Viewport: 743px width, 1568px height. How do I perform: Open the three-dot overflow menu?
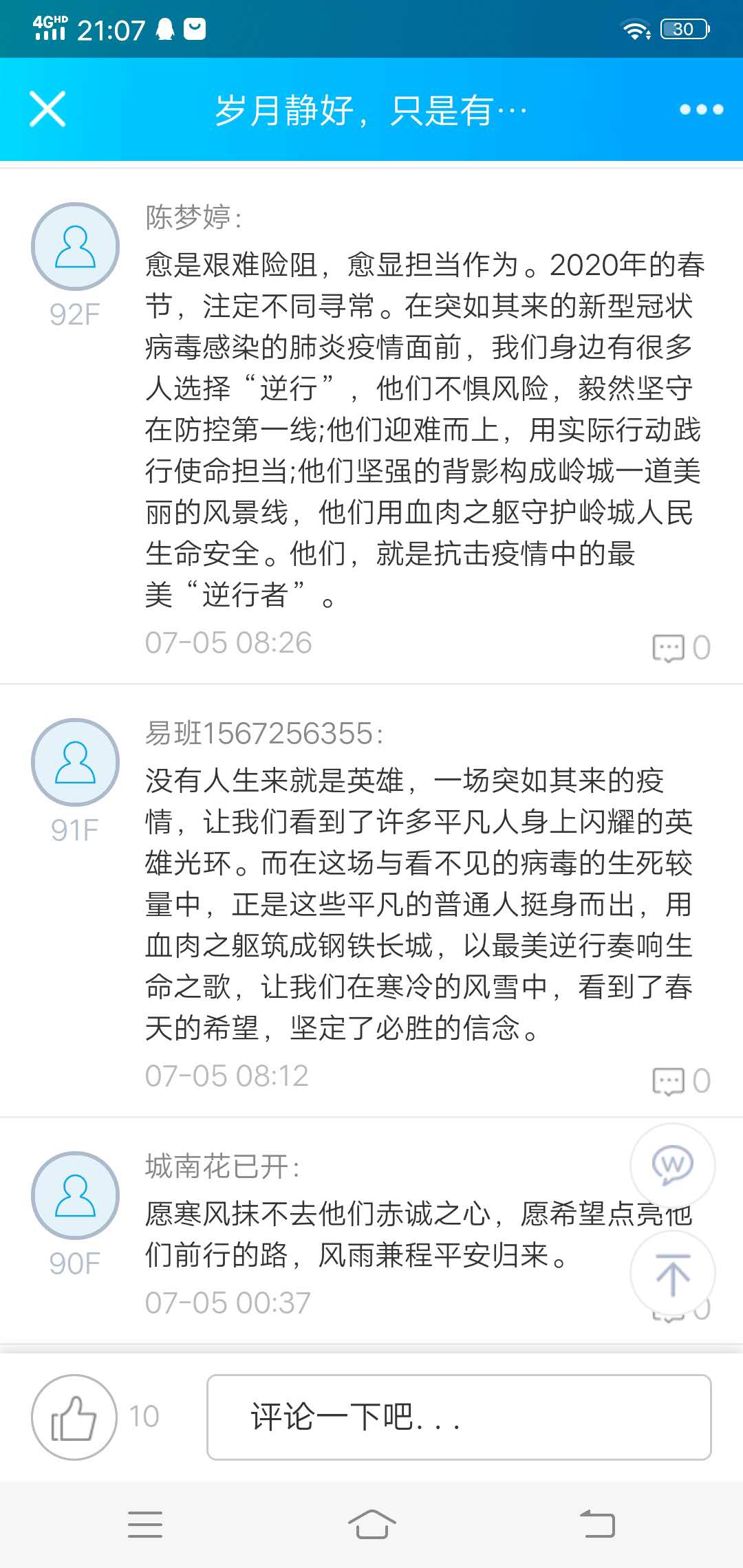(701, 109)
